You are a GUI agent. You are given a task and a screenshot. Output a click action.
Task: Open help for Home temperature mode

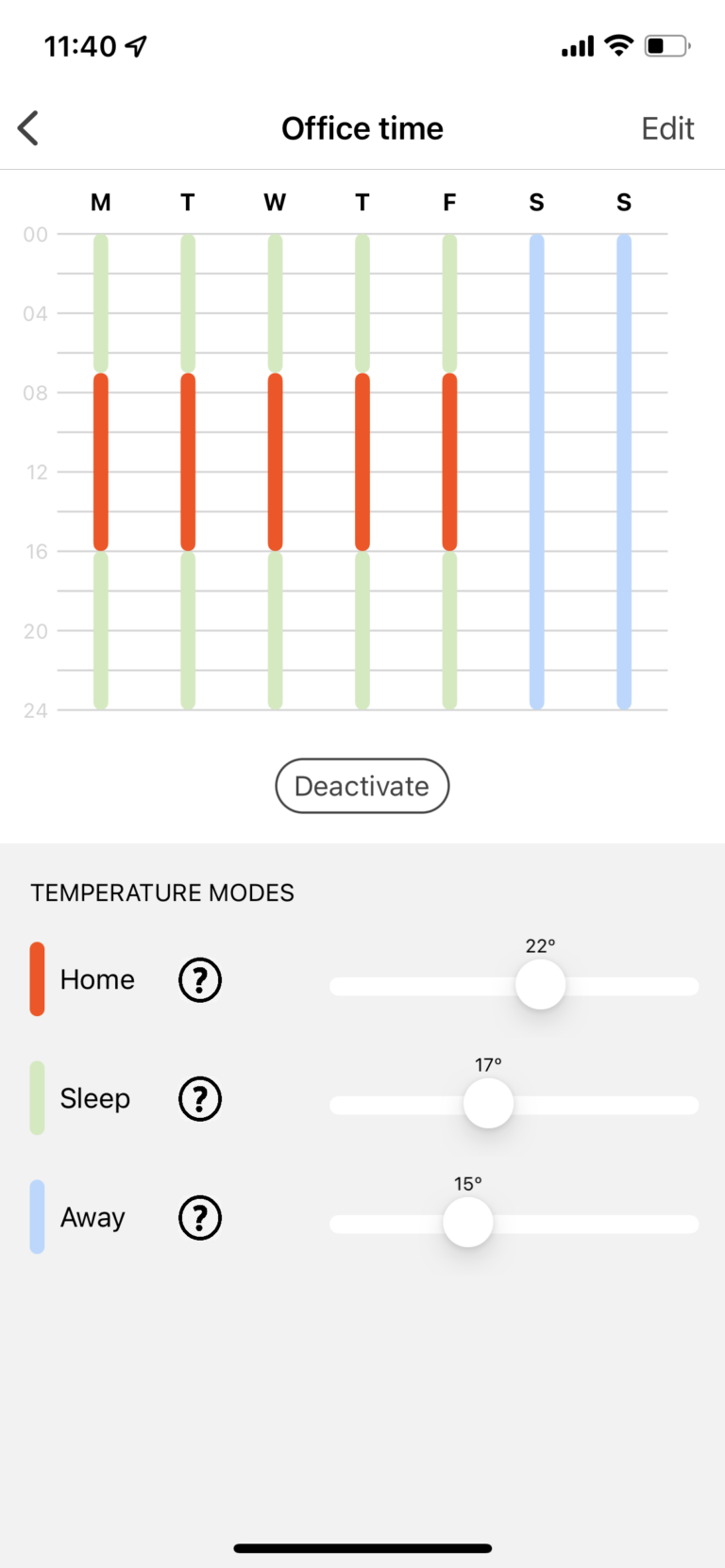(x=200, y=980)
